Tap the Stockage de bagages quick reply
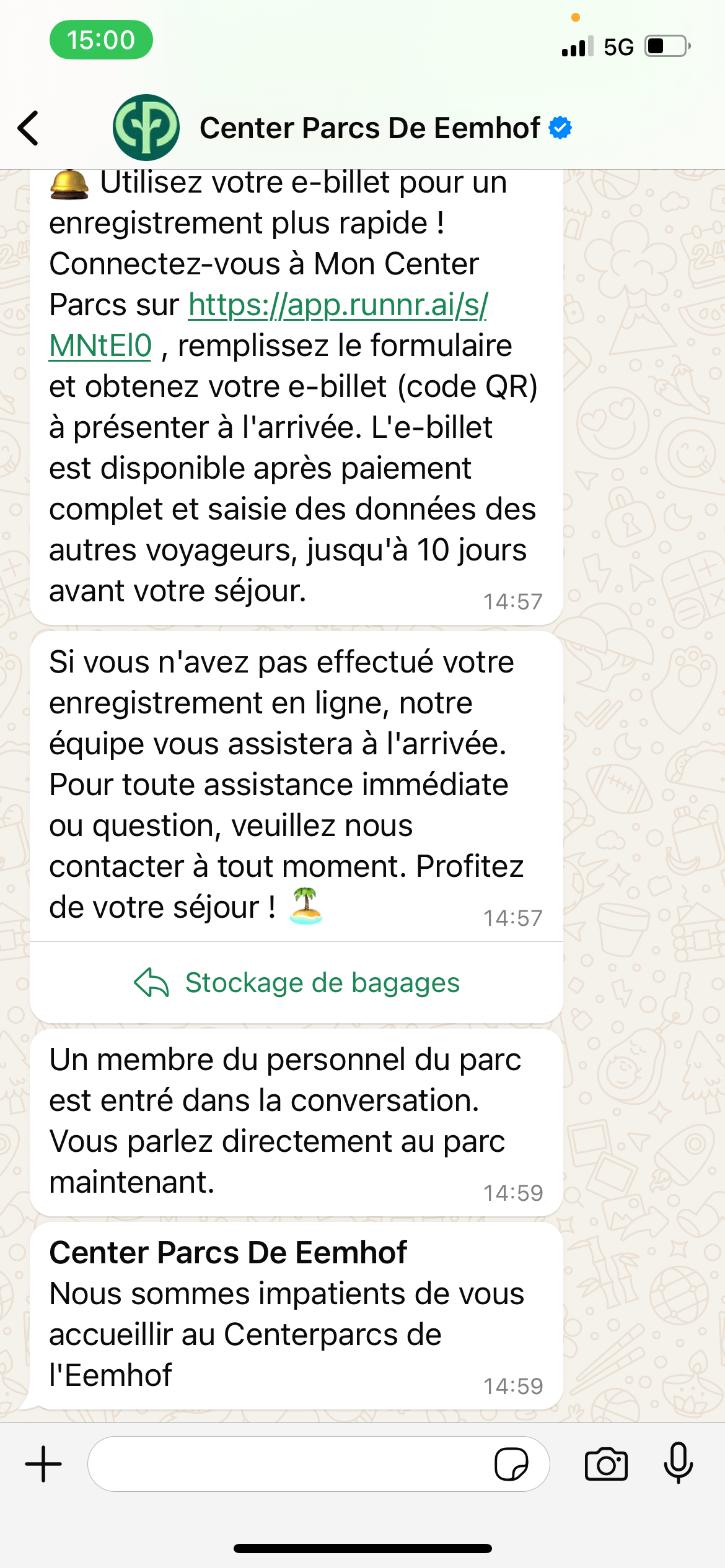The image size is (725, 1568). click(297, 983)
